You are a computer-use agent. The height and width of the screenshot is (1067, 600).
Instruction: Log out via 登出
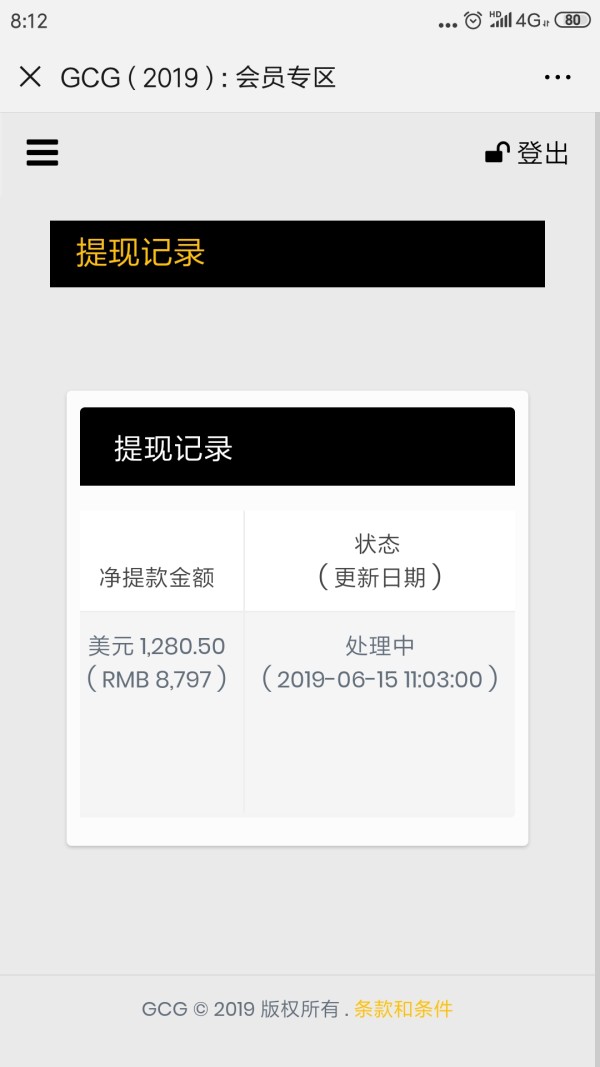coord(527,153)
